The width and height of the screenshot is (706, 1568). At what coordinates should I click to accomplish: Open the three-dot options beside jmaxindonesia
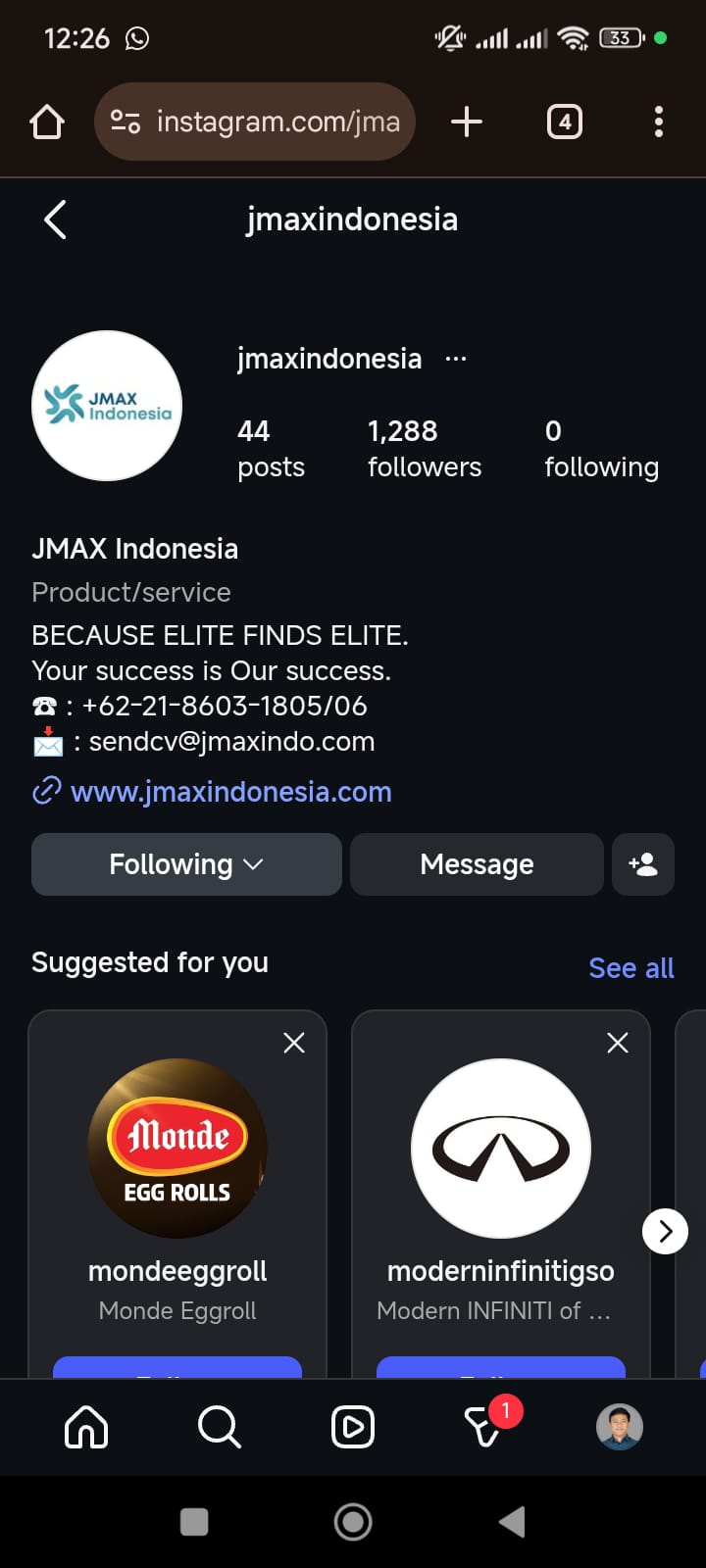pos(456,359)
